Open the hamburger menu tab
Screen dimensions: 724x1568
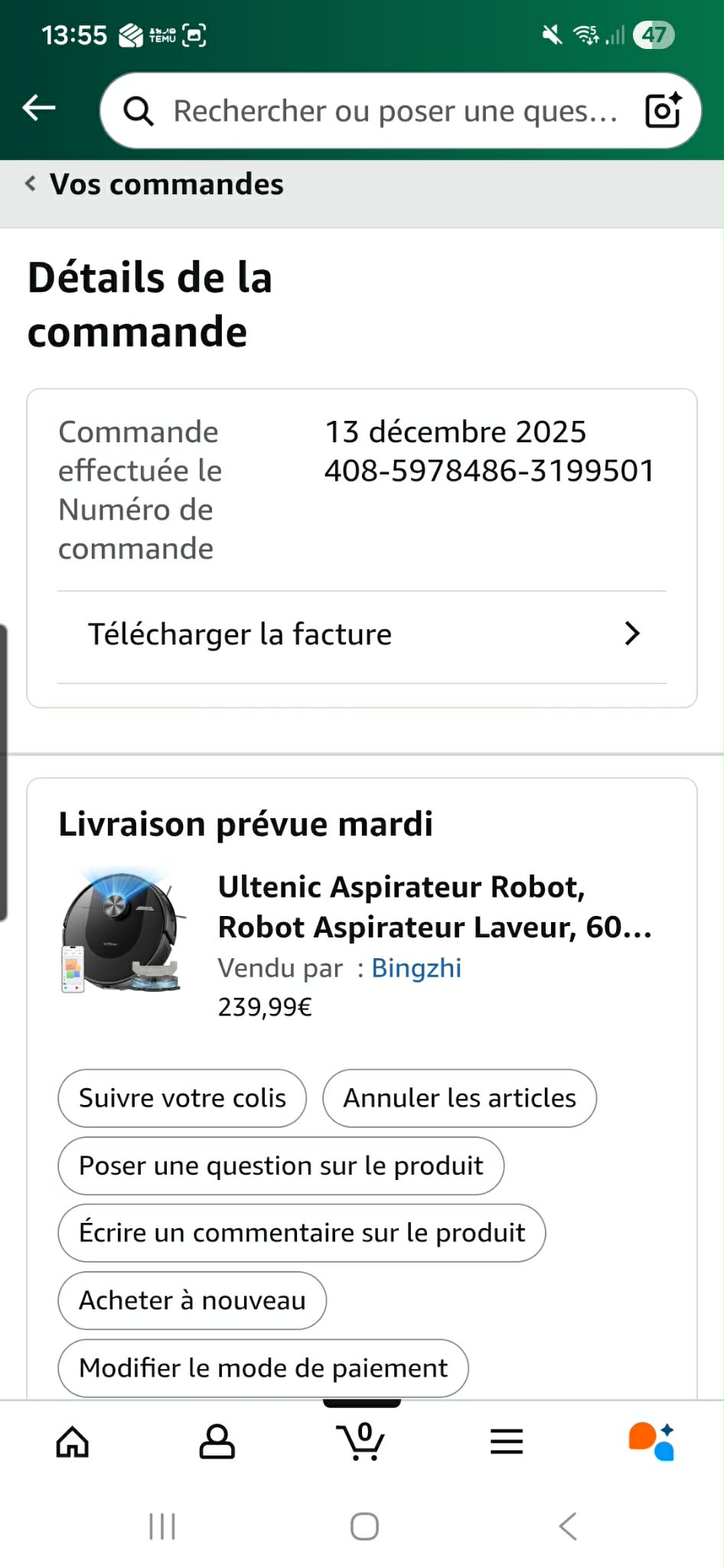click(x=506, y=1442)
